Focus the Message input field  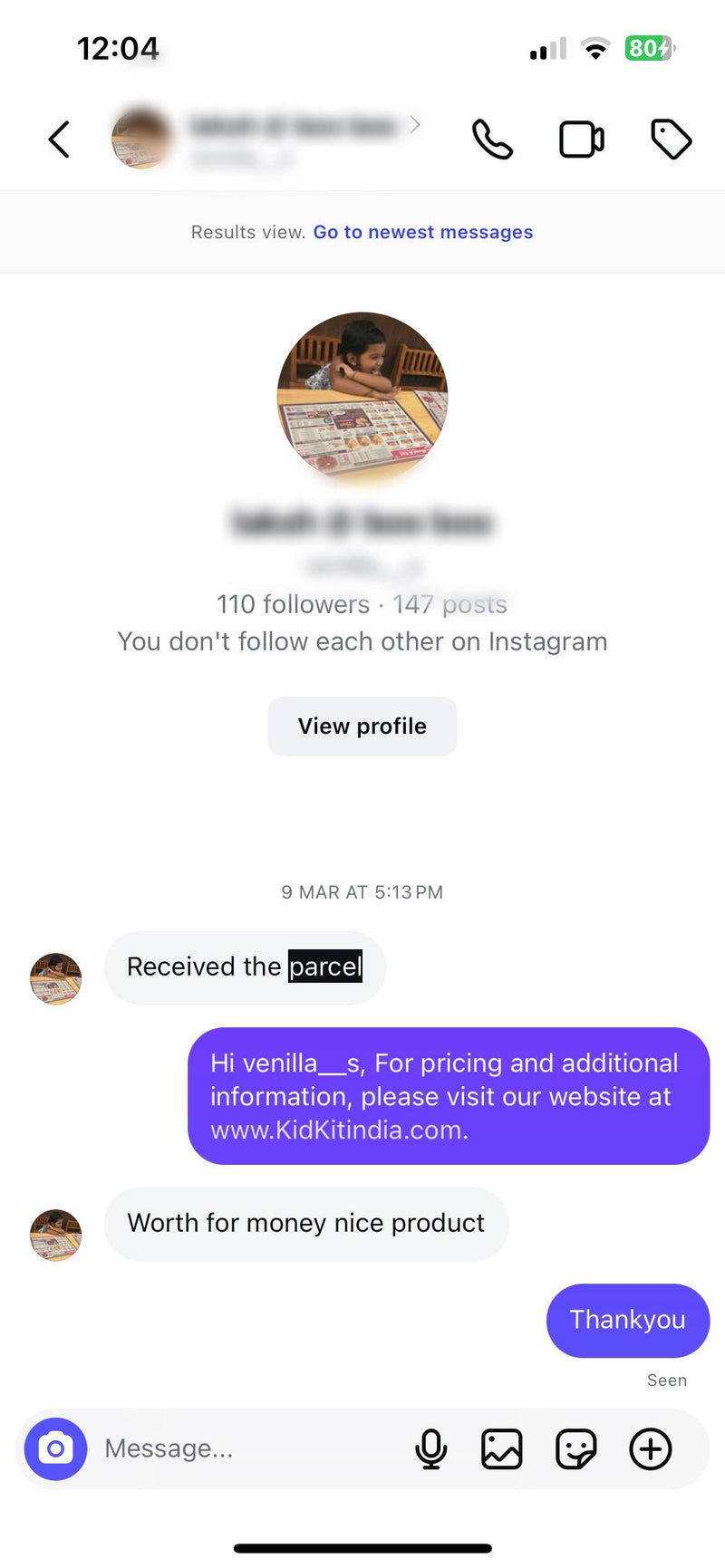tap(245, 1448)
